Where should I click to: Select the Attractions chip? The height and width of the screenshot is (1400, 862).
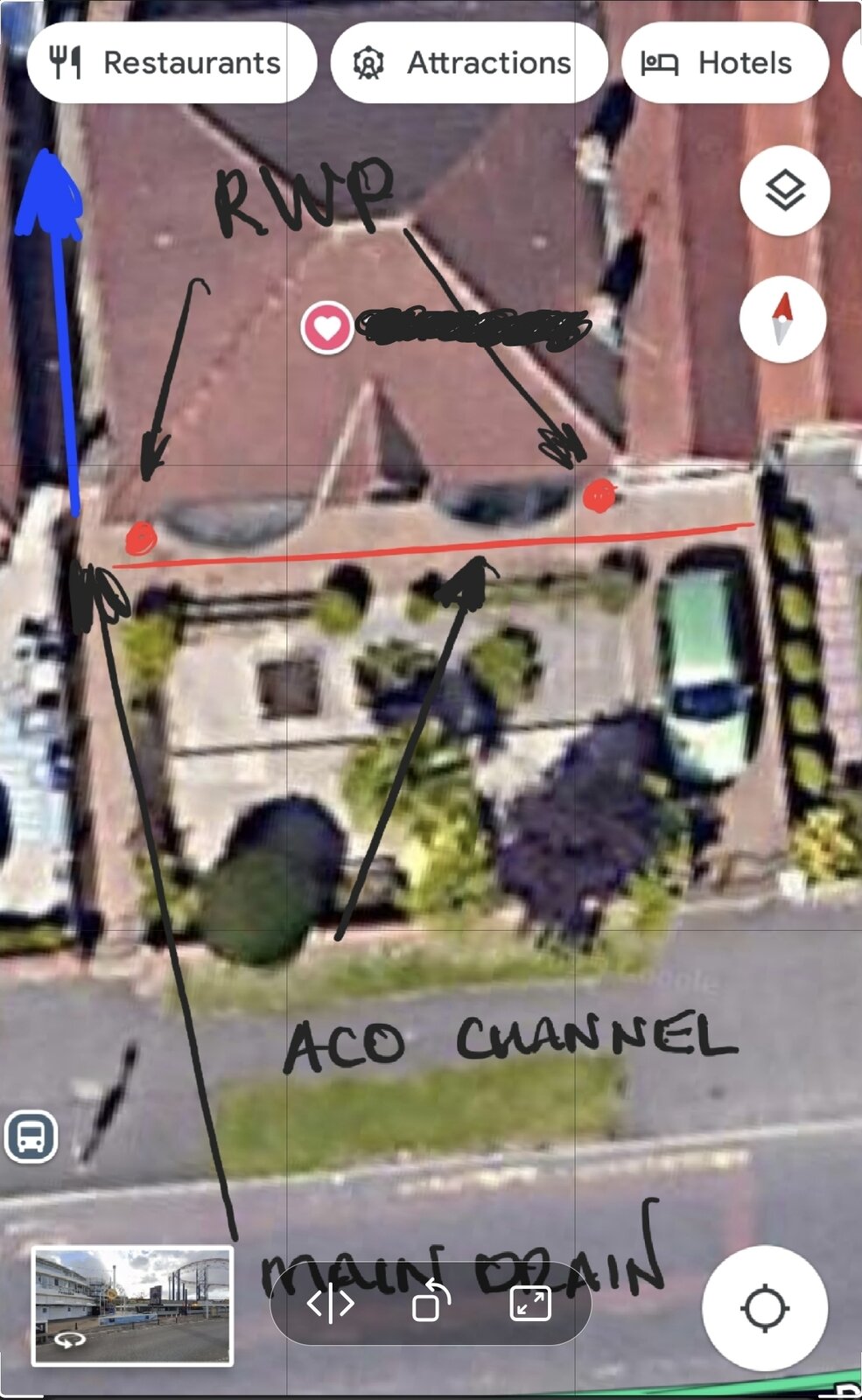click(x=468, y=63)
